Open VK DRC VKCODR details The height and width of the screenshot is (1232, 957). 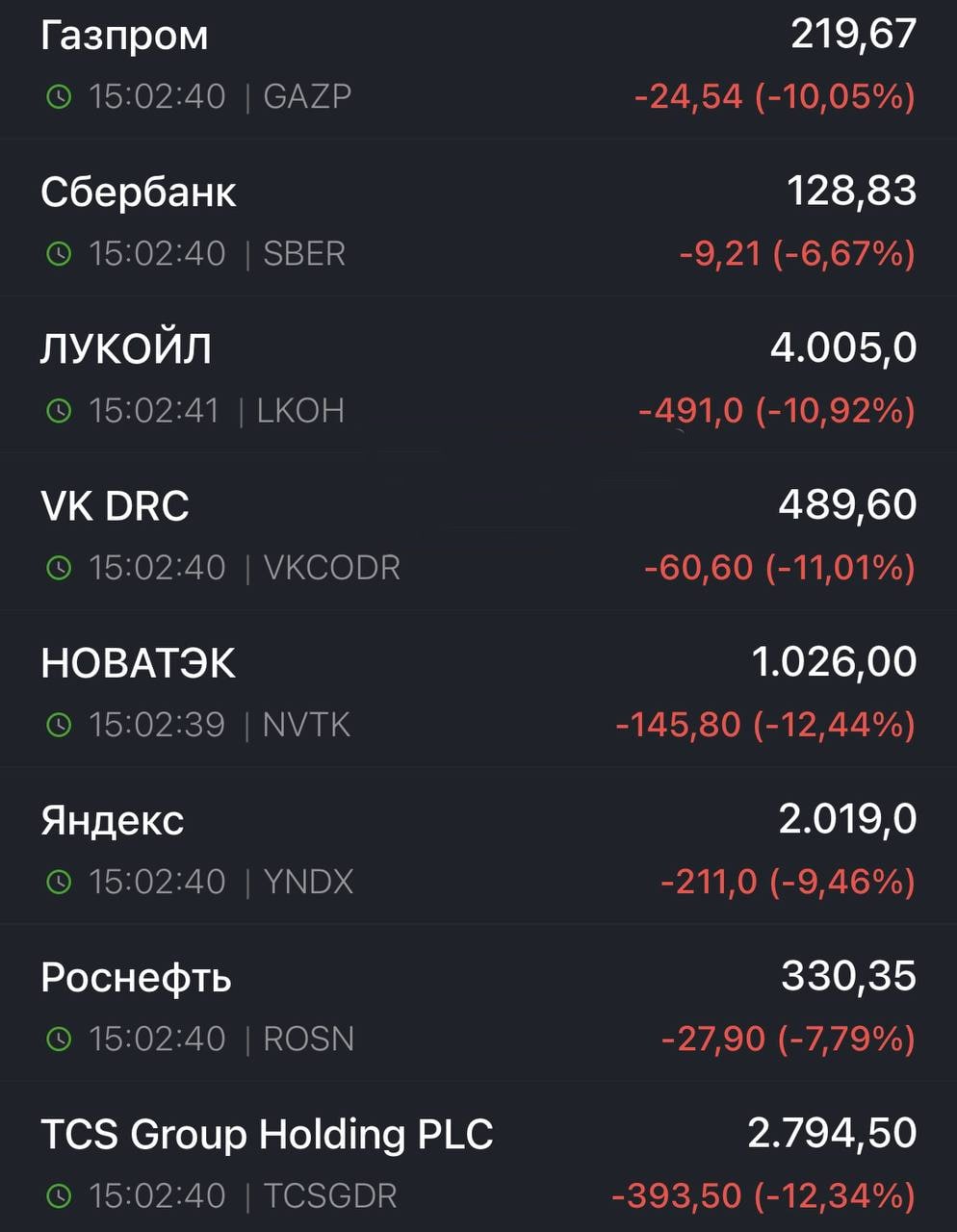[x=478, y=535]
